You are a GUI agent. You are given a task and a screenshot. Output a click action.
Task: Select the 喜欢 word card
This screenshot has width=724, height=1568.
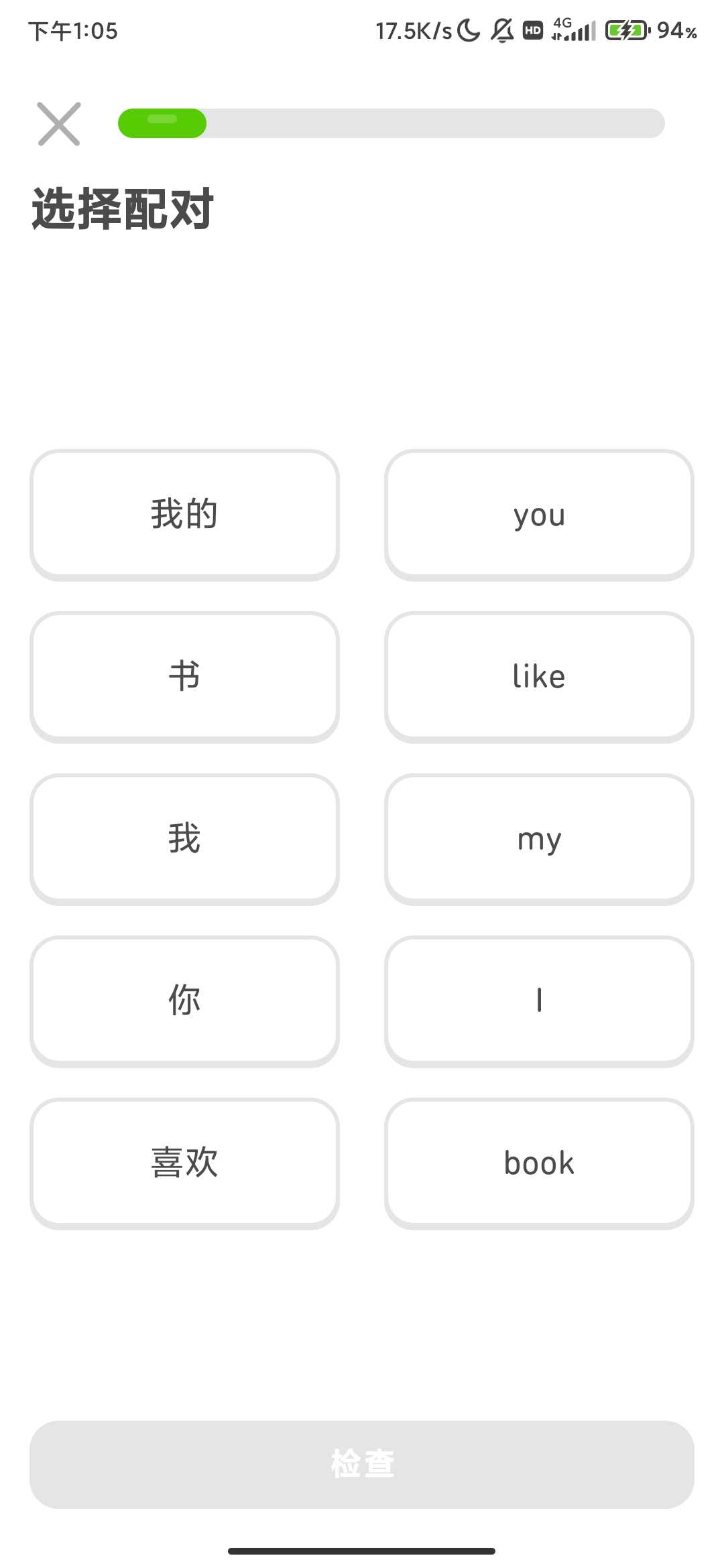(184, 1163)
